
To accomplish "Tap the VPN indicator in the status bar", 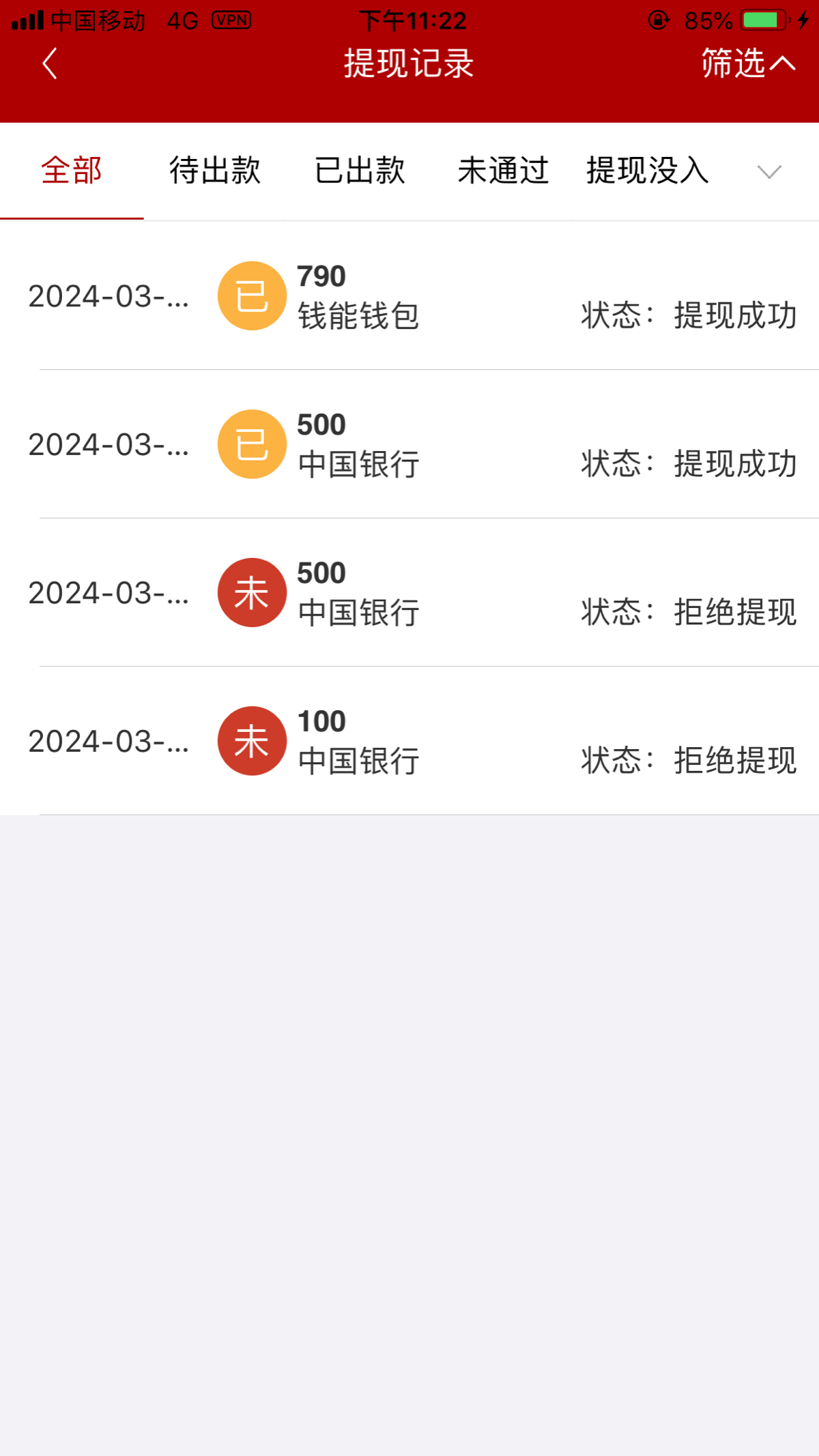I will 232,20.
